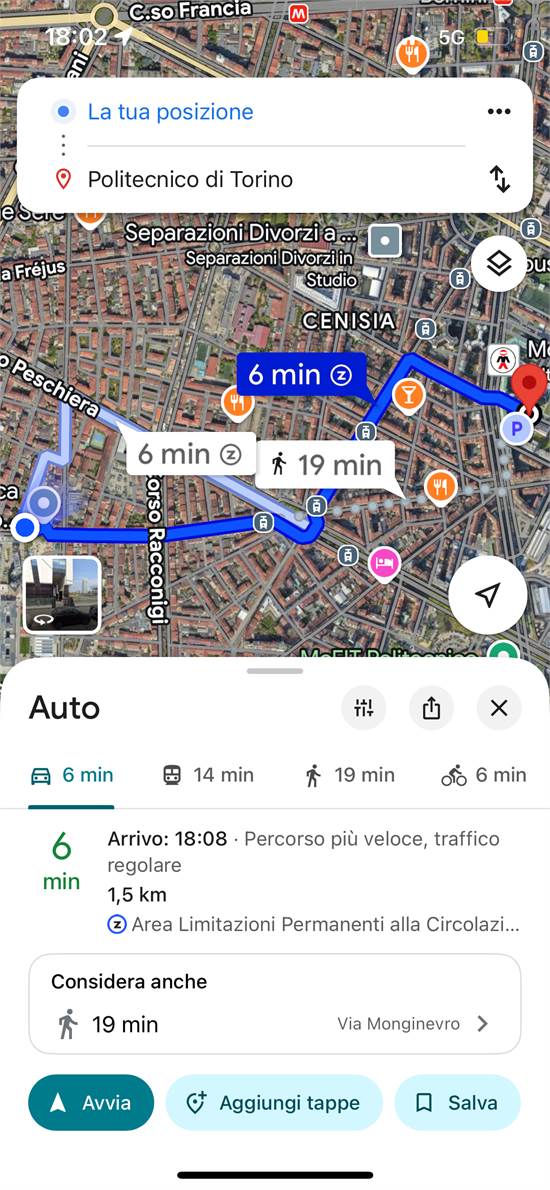This screenshot has height=1190, width=550.
Task: Open route options filter icon
Action: pyautogui.click(x=363, y=708)
